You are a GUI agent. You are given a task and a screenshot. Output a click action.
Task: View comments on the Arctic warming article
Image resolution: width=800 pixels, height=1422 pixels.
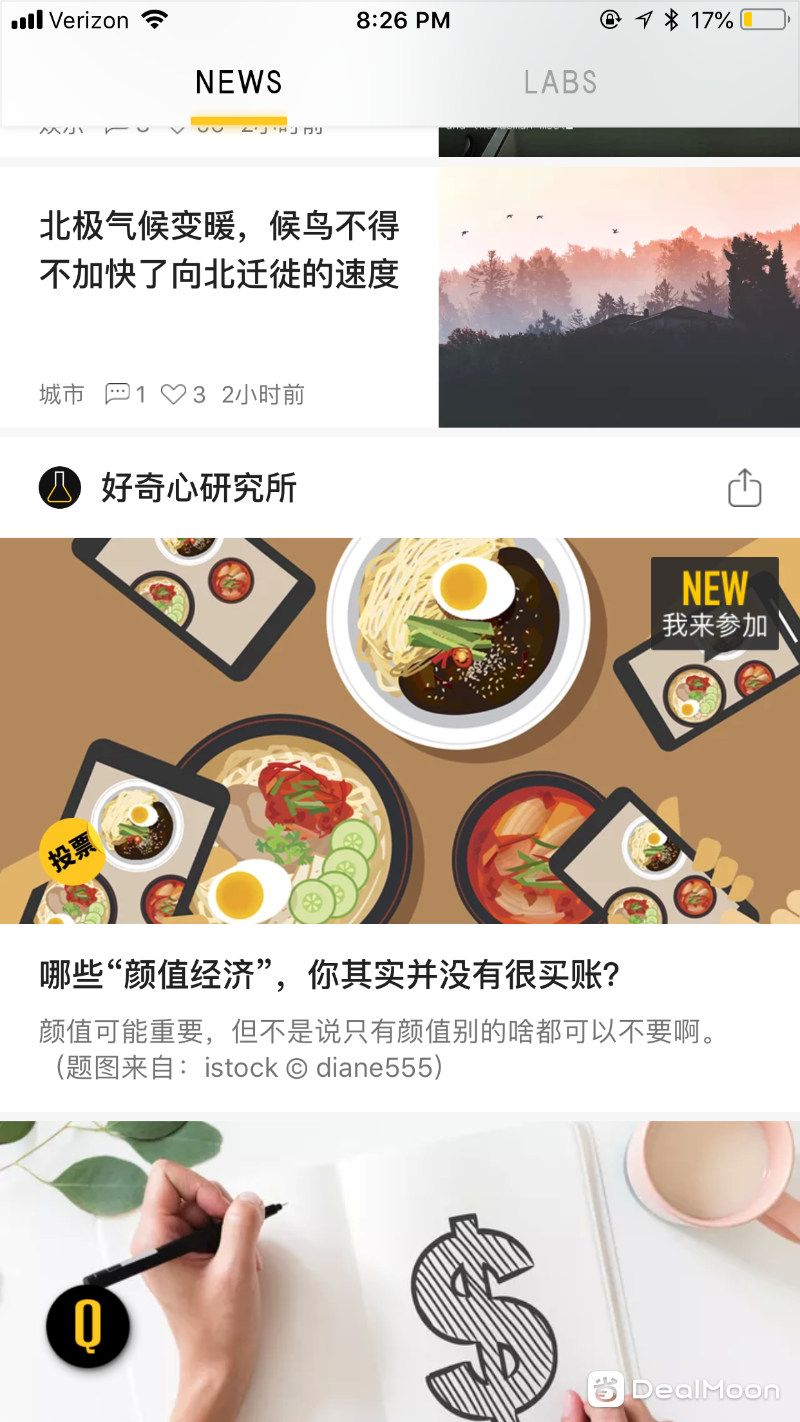tap(118, 395)
